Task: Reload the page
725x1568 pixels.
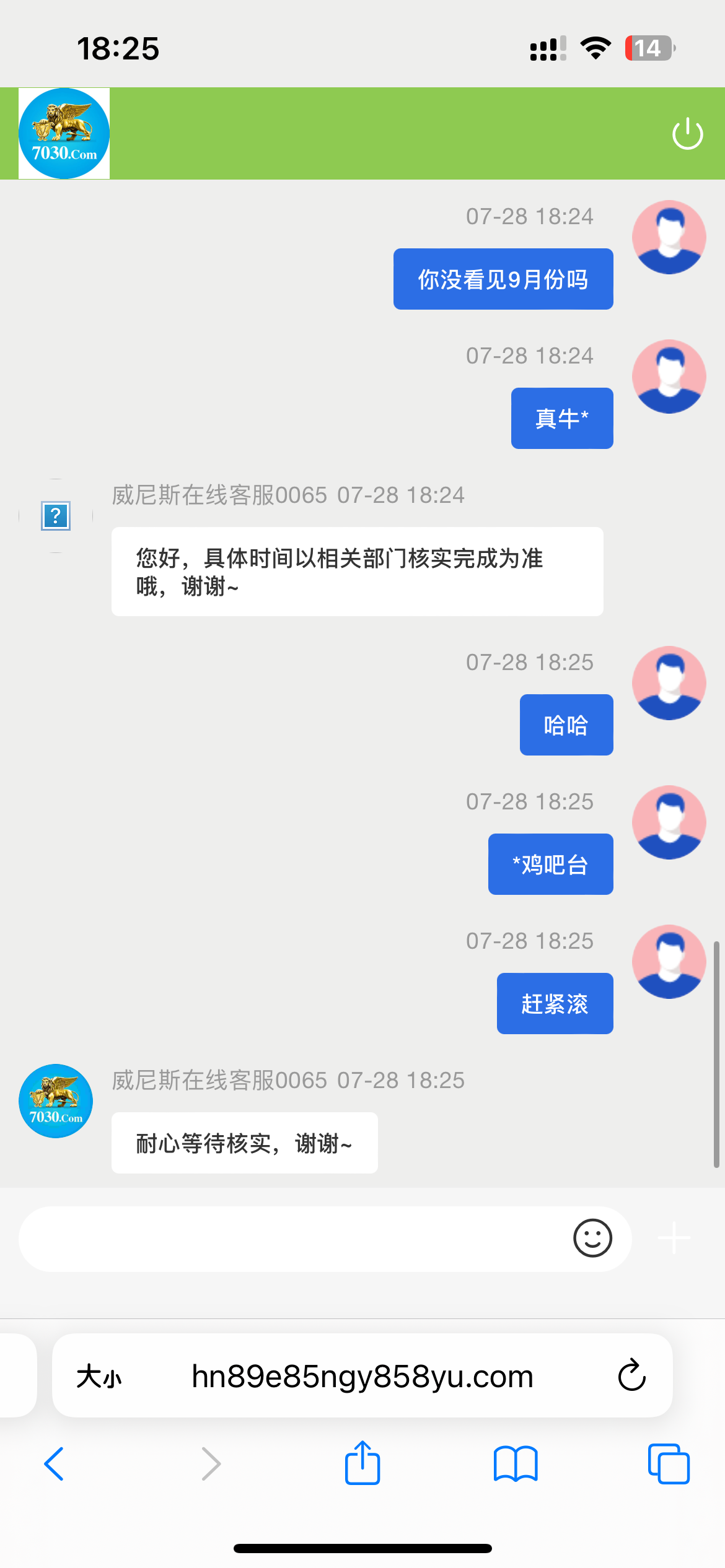Action: click(631, 1375)
